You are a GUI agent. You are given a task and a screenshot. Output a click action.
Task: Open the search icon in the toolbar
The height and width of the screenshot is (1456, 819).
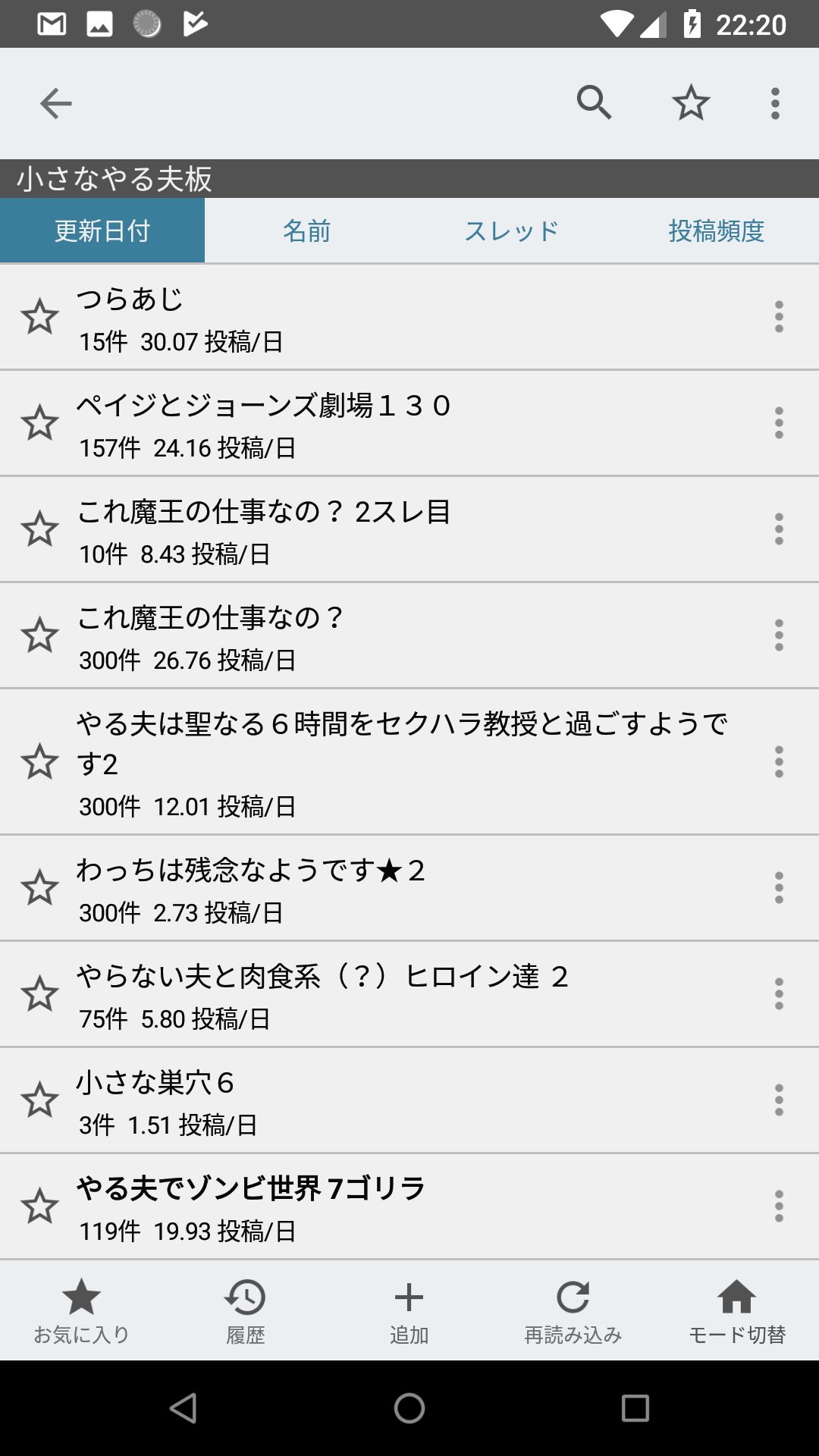tap(594, 102)
